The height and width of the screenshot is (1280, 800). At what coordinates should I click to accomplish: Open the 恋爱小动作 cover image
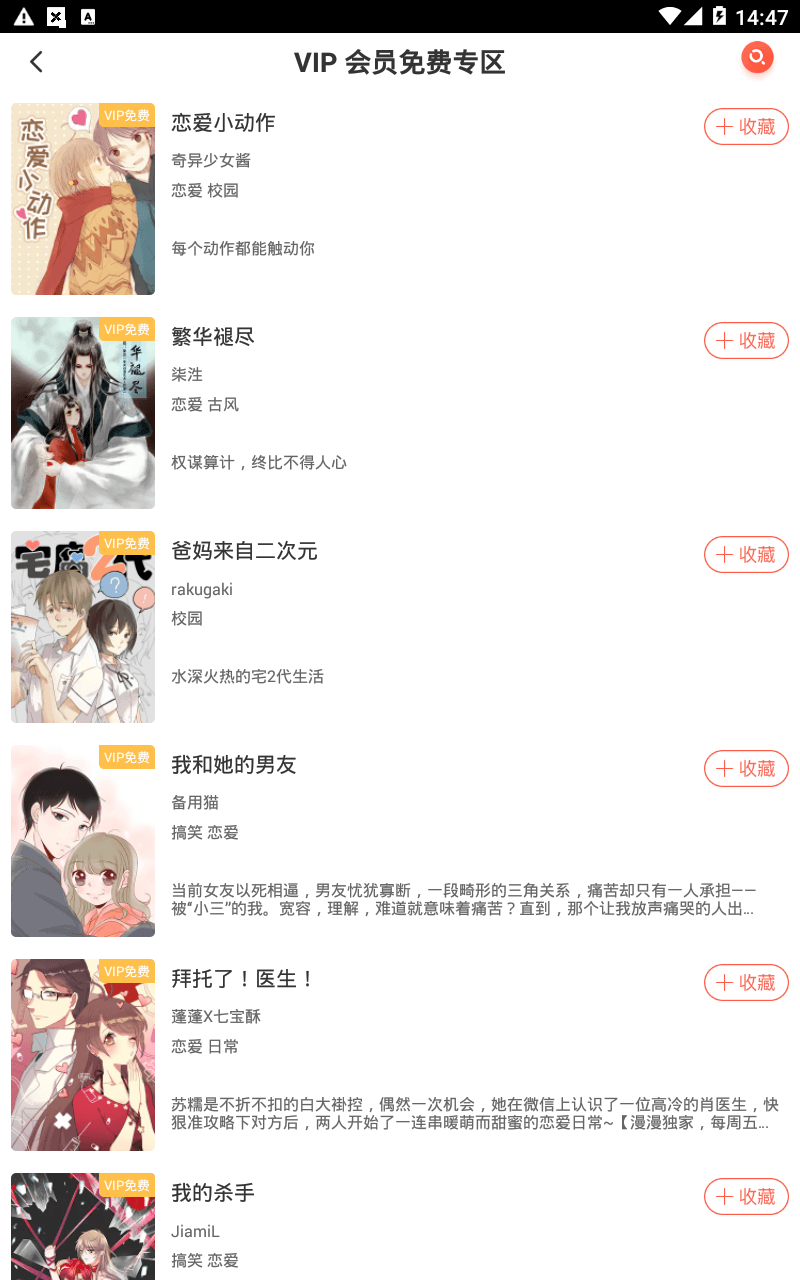(83, 199)
